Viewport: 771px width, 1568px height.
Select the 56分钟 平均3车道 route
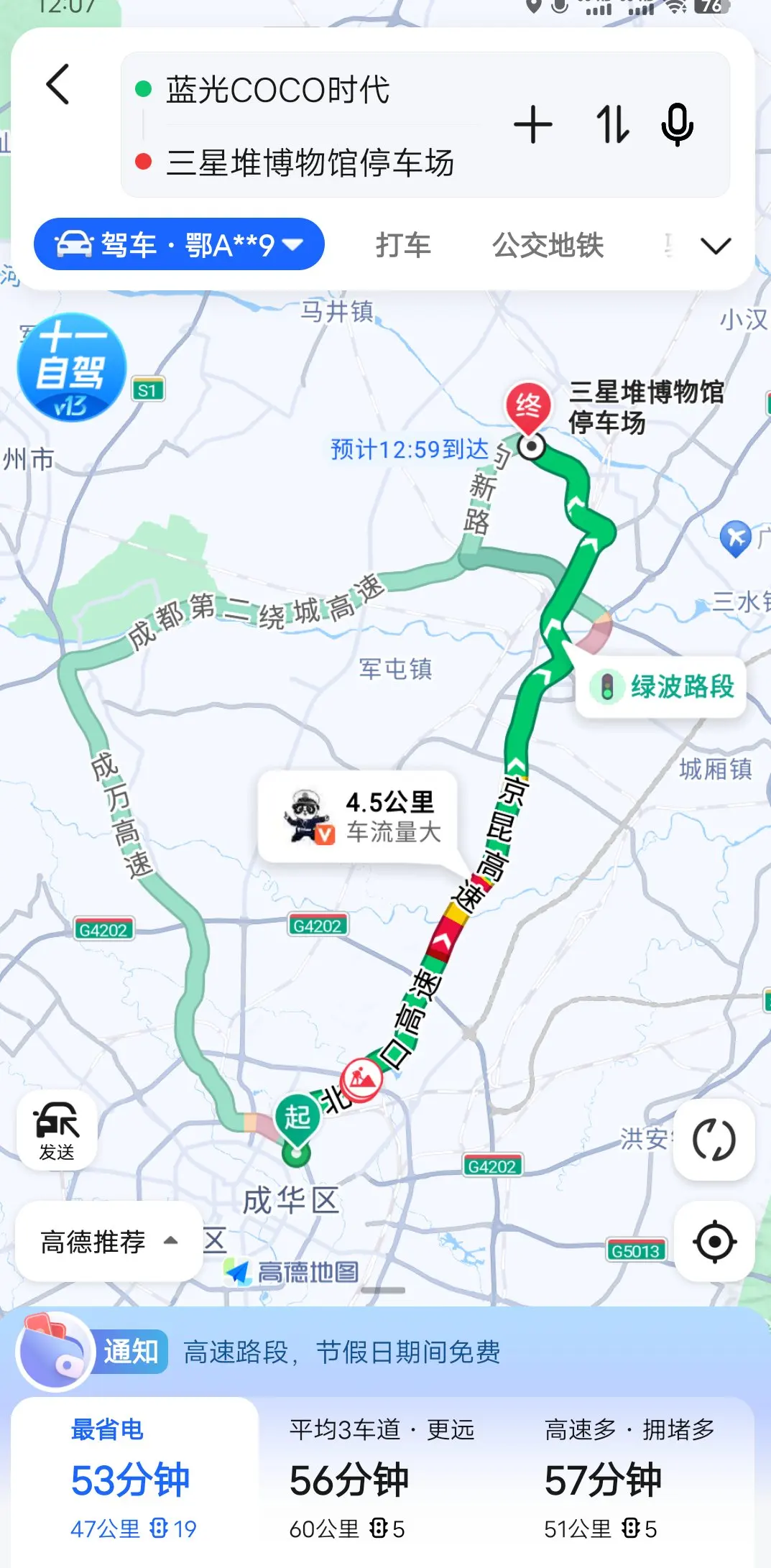tap(382, 1480)
